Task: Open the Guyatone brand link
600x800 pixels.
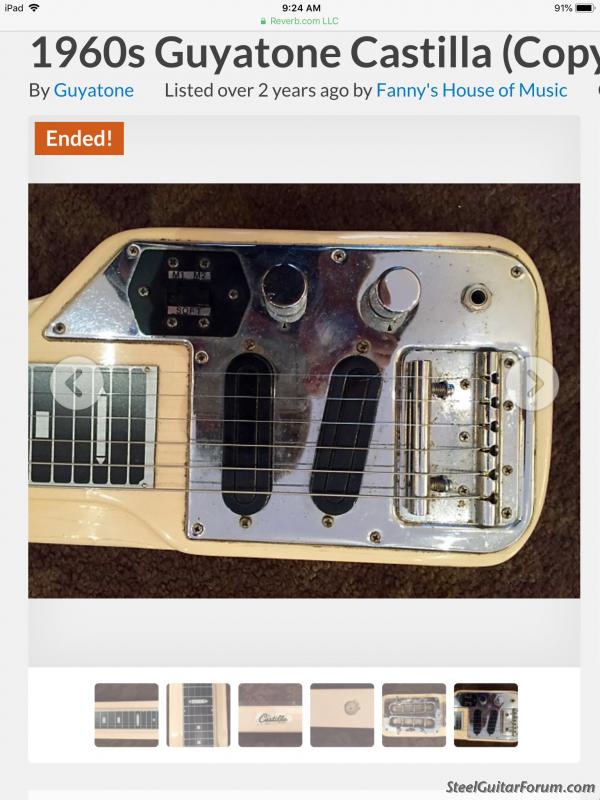Action: pos(93,90)
